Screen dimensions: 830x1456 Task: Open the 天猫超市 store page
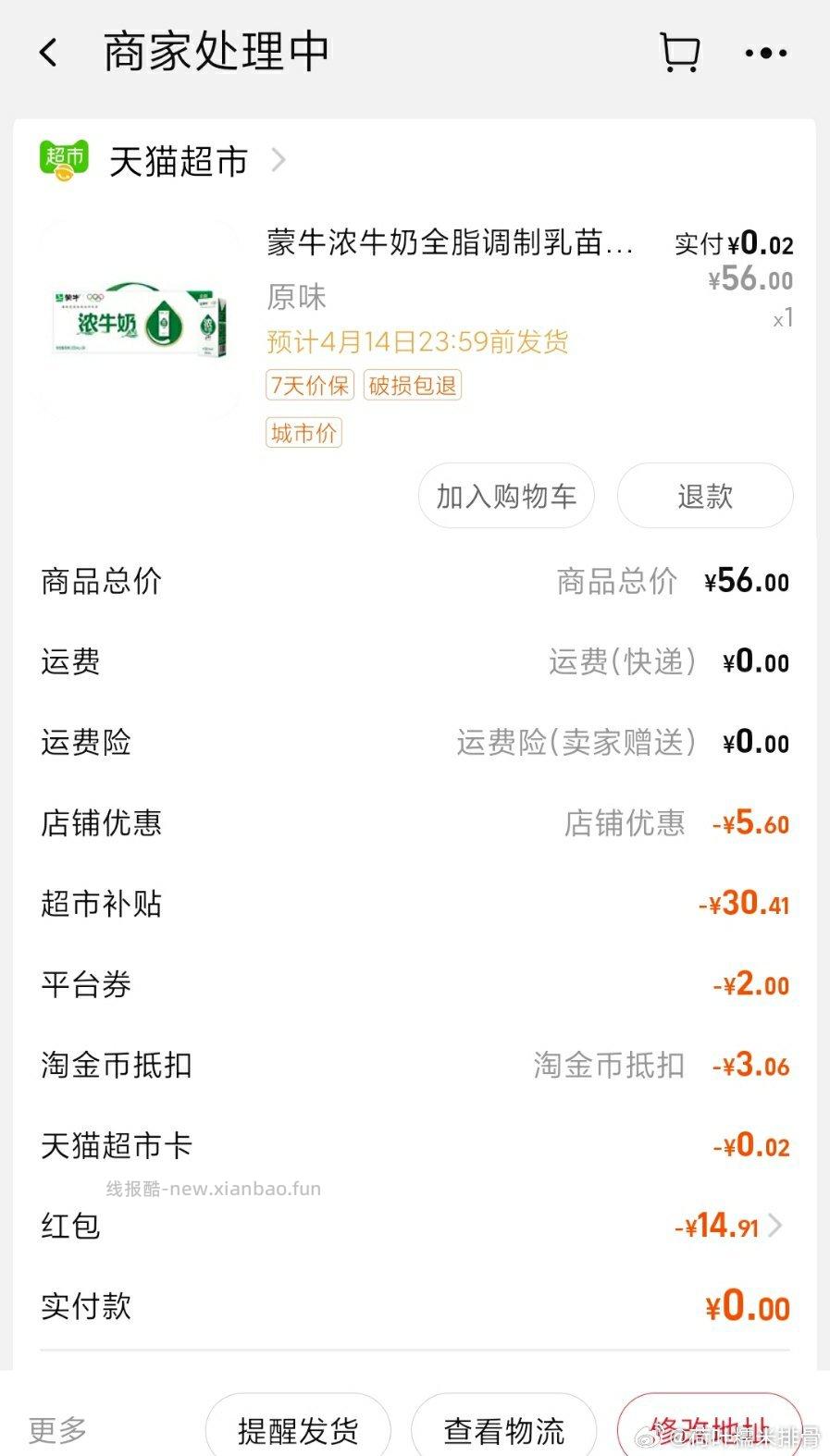click(178, 160)
